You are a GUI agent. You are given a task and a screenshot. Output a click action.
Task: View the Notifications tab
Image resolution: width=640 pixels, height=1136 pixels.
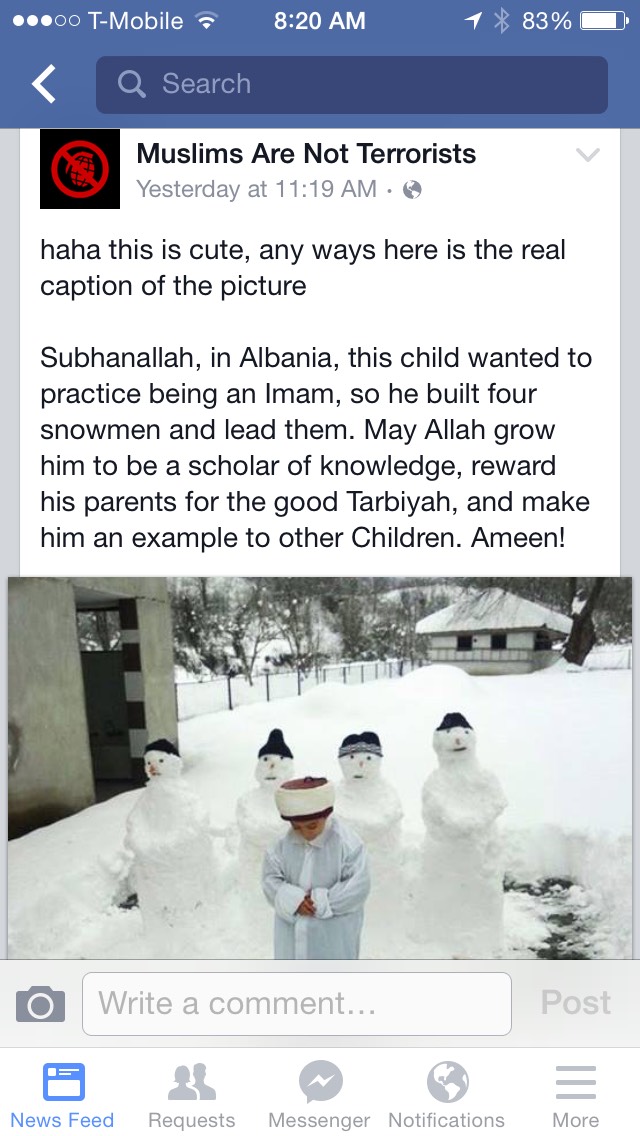(x=447, y=1096)
